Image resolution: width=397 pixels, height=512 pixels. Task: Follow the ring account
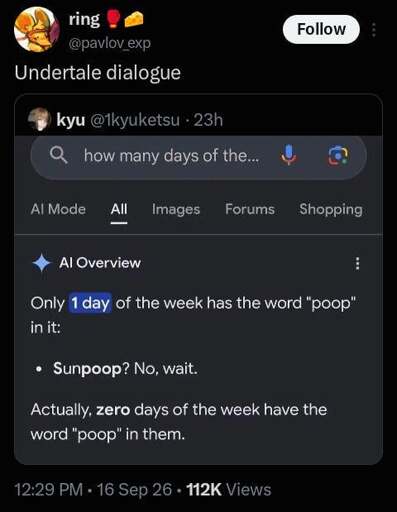tap(321, 29)
